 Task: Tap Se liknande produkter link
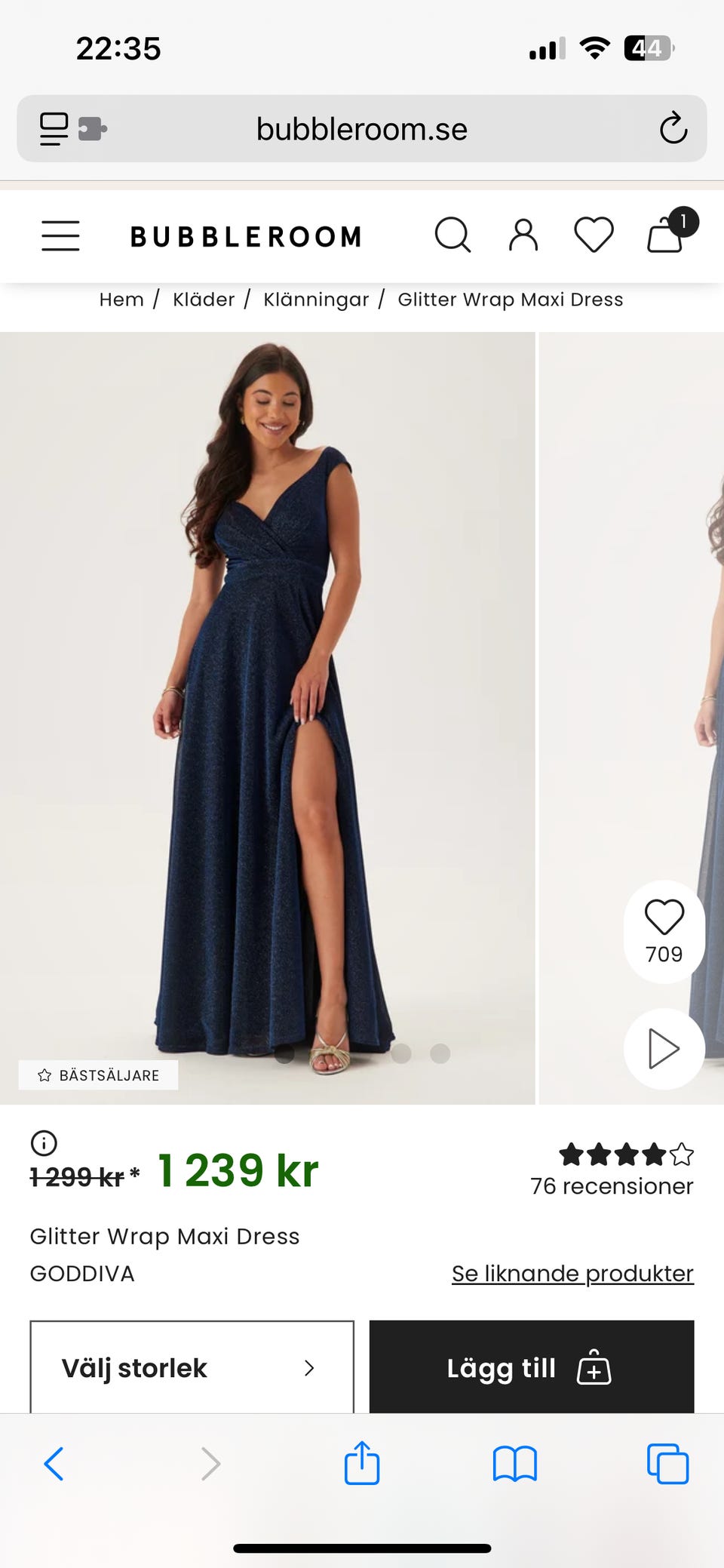572,1273
